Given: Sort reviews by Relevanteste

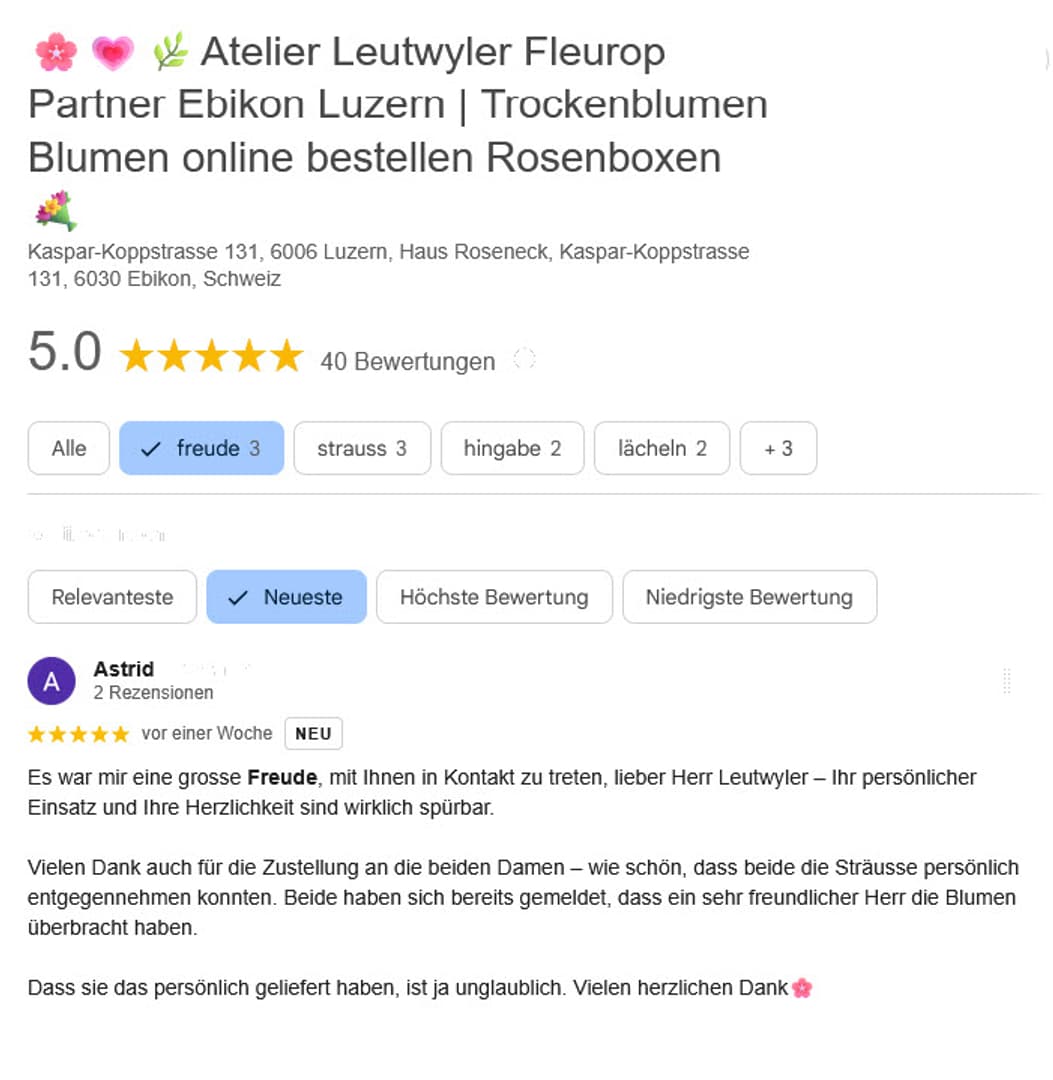Looking at the screenshot, I should [x=112, y=597].
